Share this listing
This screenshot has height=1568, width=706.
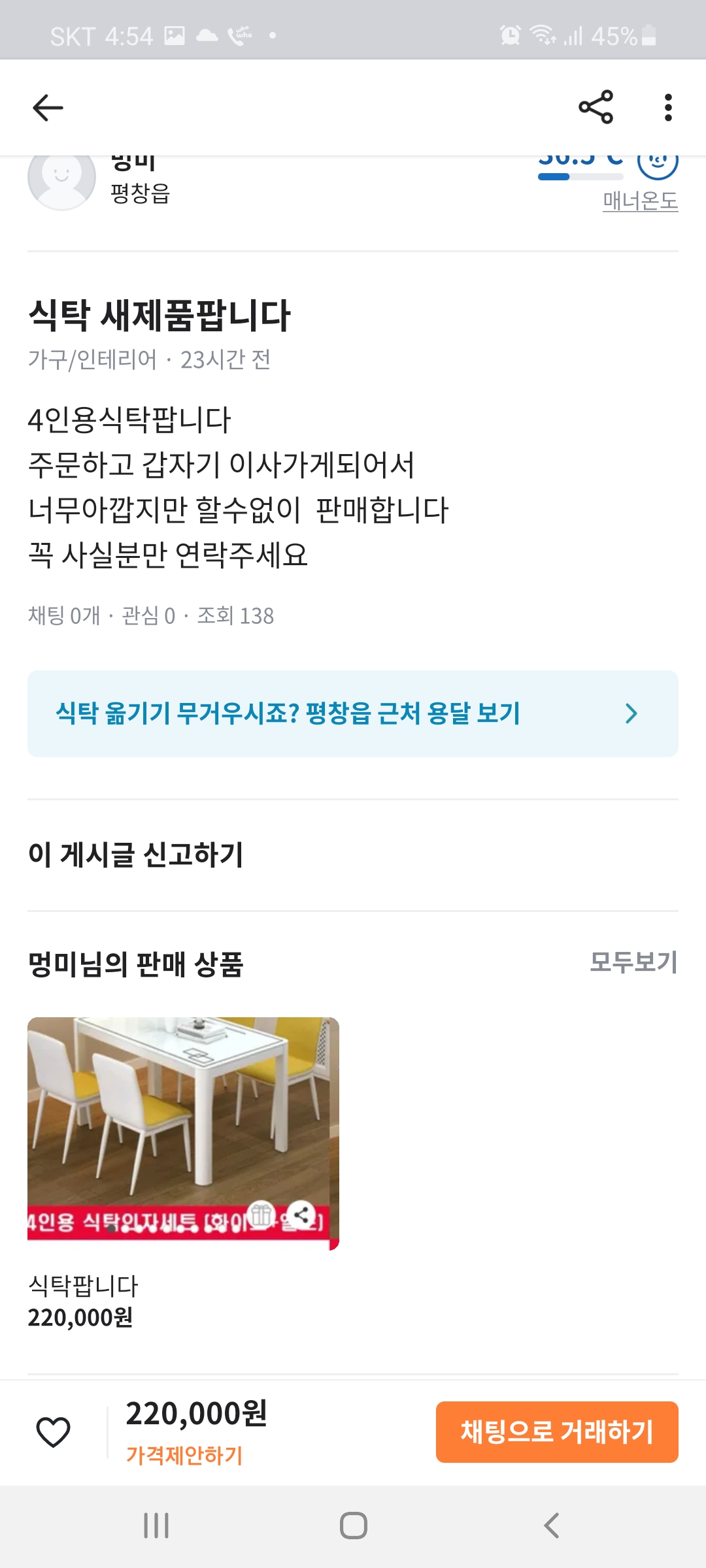click(x=596, y=107)
